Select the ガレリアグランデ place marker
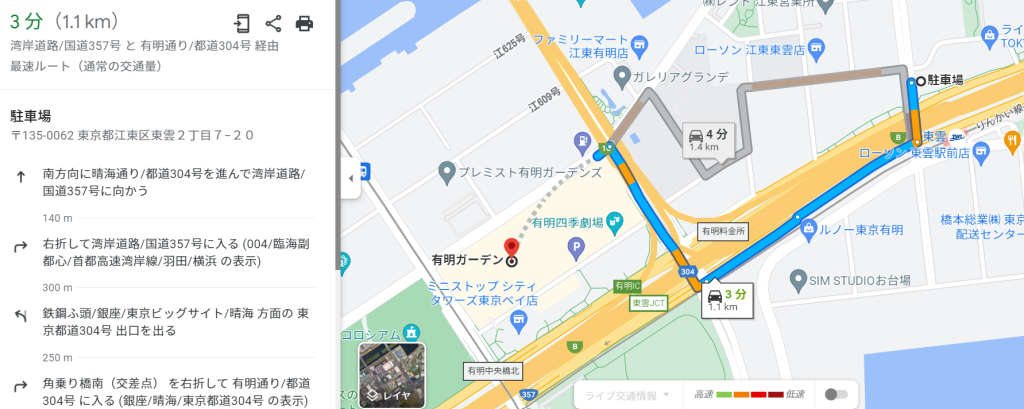The height and width of the screenshot is (409, 1024). (622, 76)
